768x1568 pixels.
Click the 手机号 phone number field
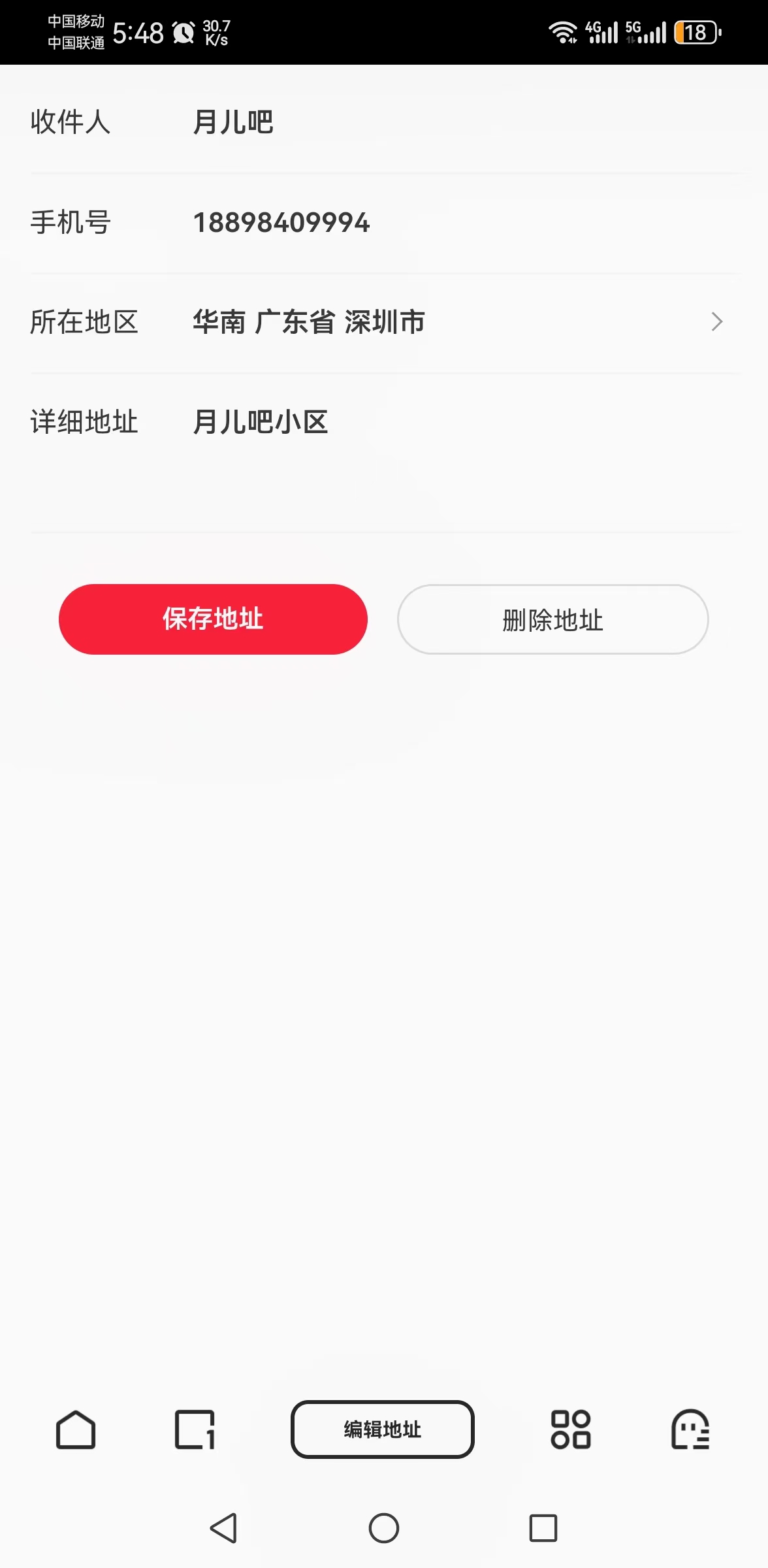point(282,222)
